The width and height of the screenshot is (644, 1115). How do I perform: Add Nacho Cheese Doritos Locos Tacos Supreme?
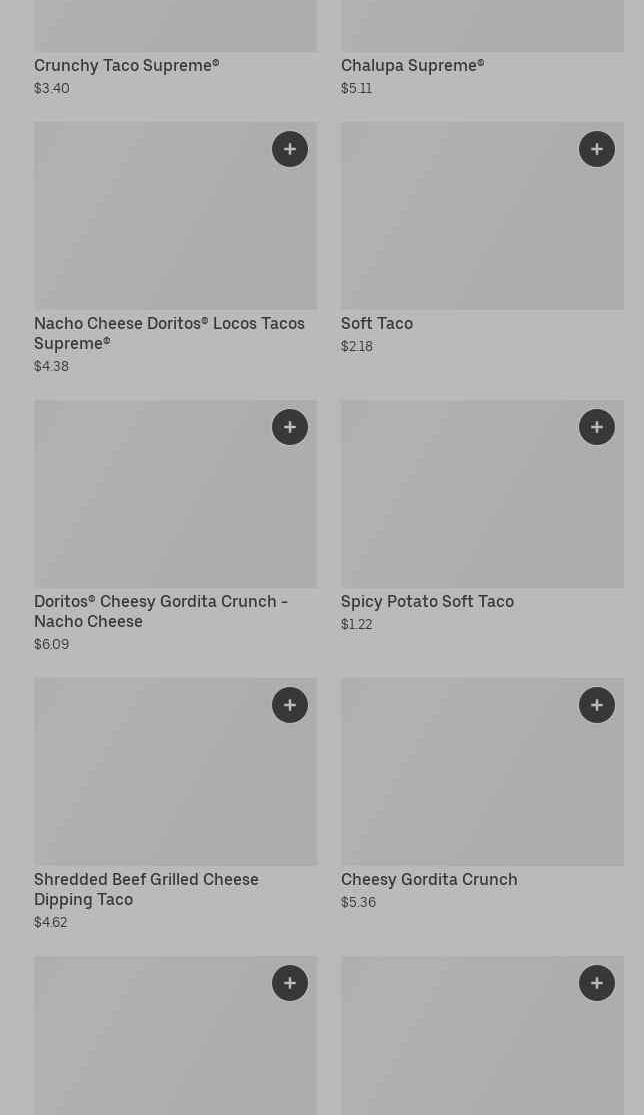[x=290, y=149]
